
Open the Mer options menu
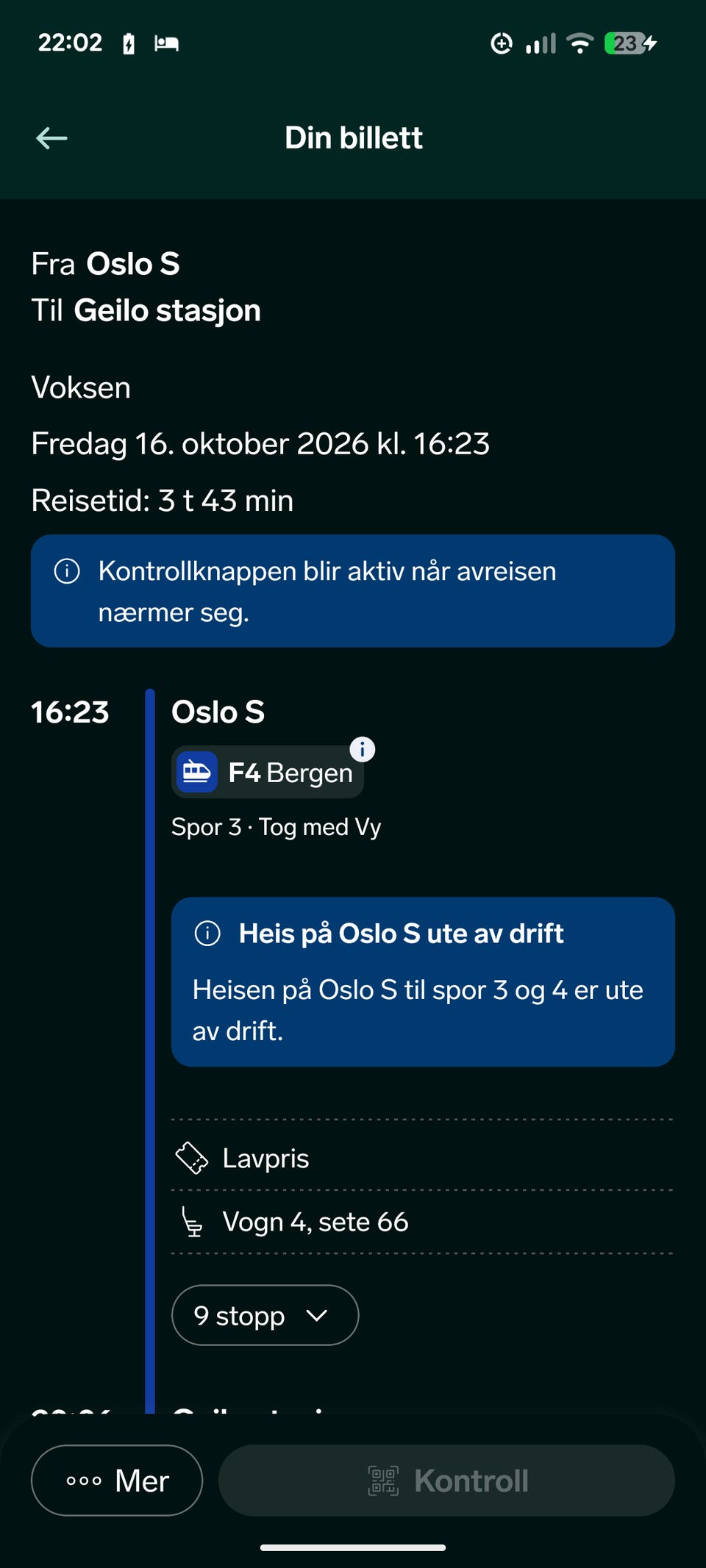117,1481
